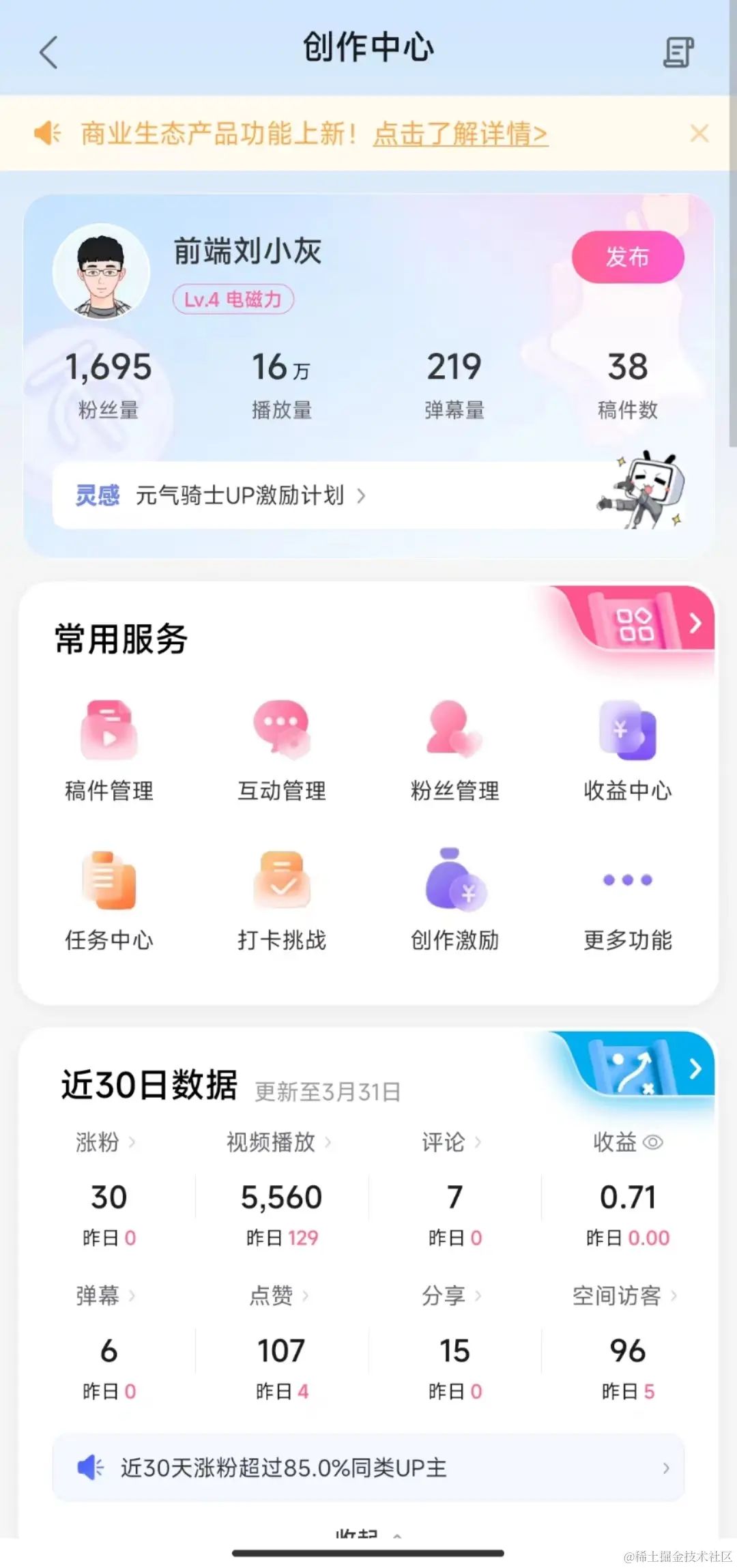Open 打卡挑战
Image resolution: width=737 pixels, height=1568 pixels.
point(282,899)
